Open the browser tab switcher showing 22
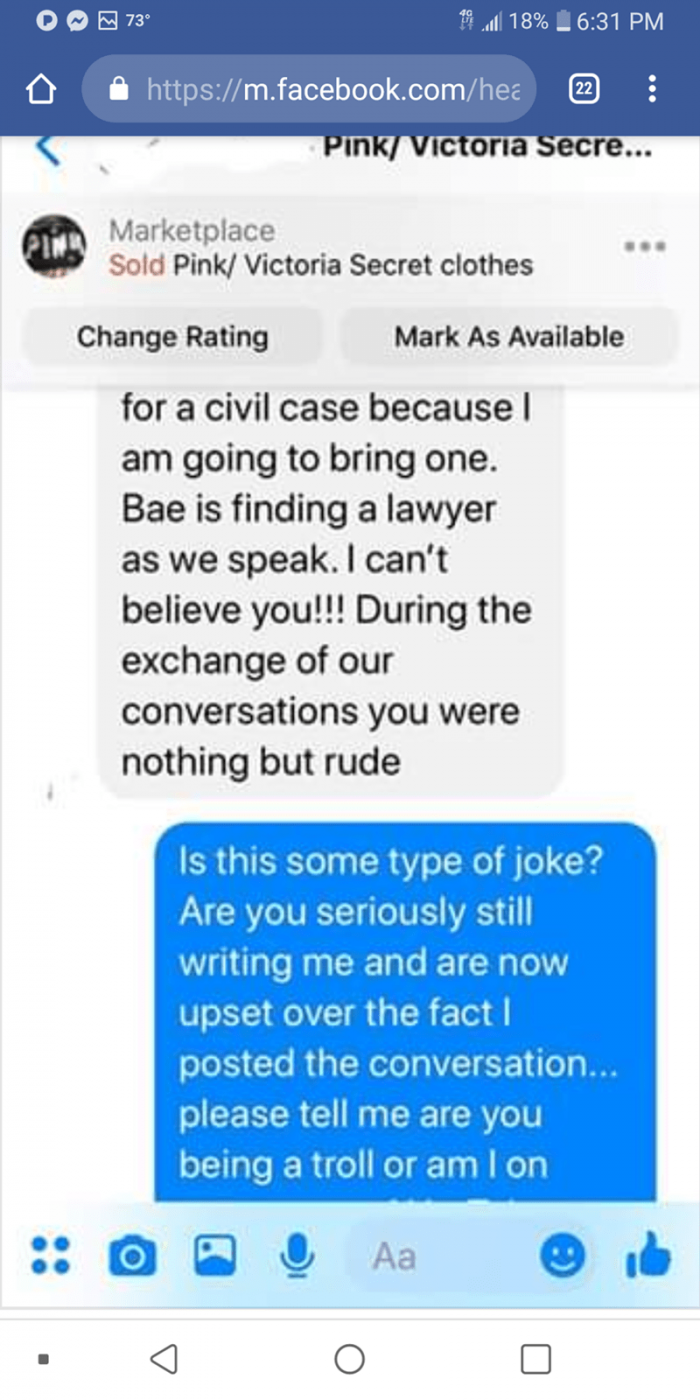The width and height of the screenshot is (700, 1400). pos(585,90)
